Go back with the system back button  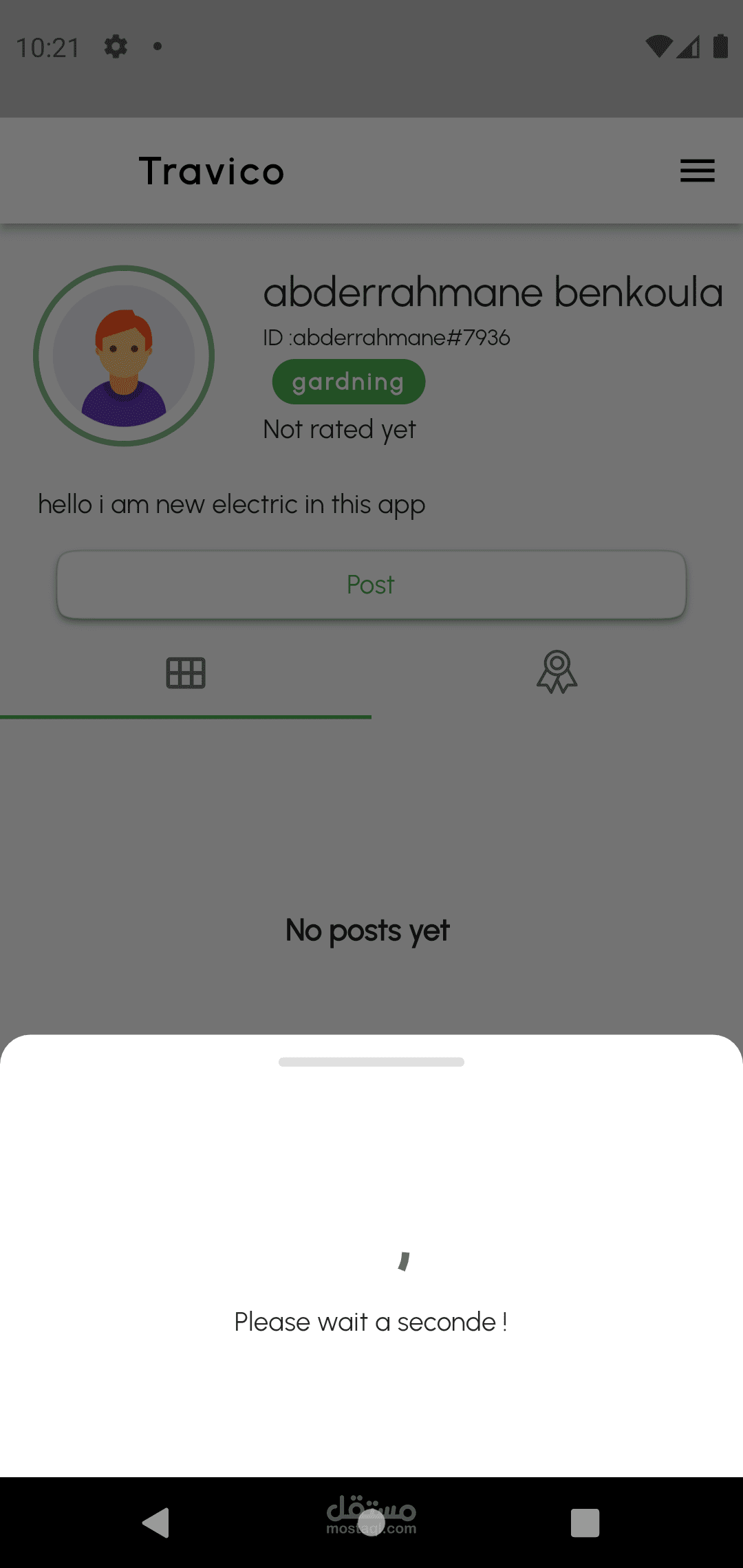point(156,1523)
